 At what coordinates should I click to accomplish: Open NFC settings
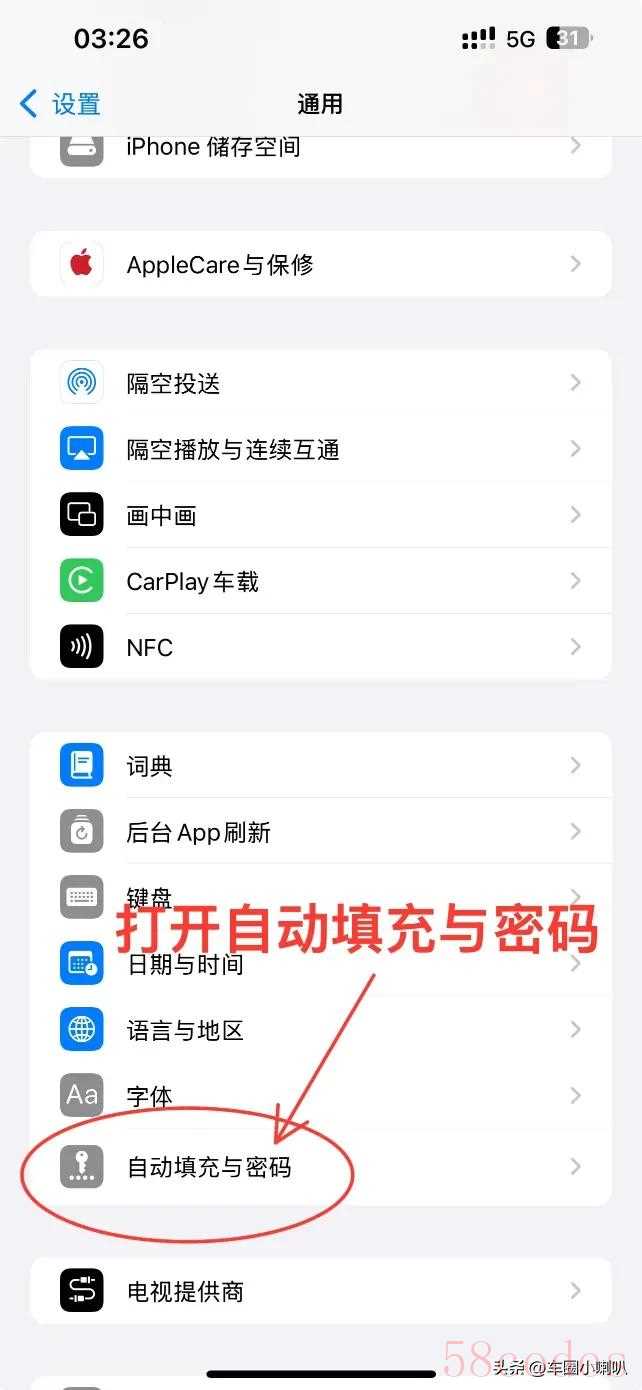[x=320, y=647]
